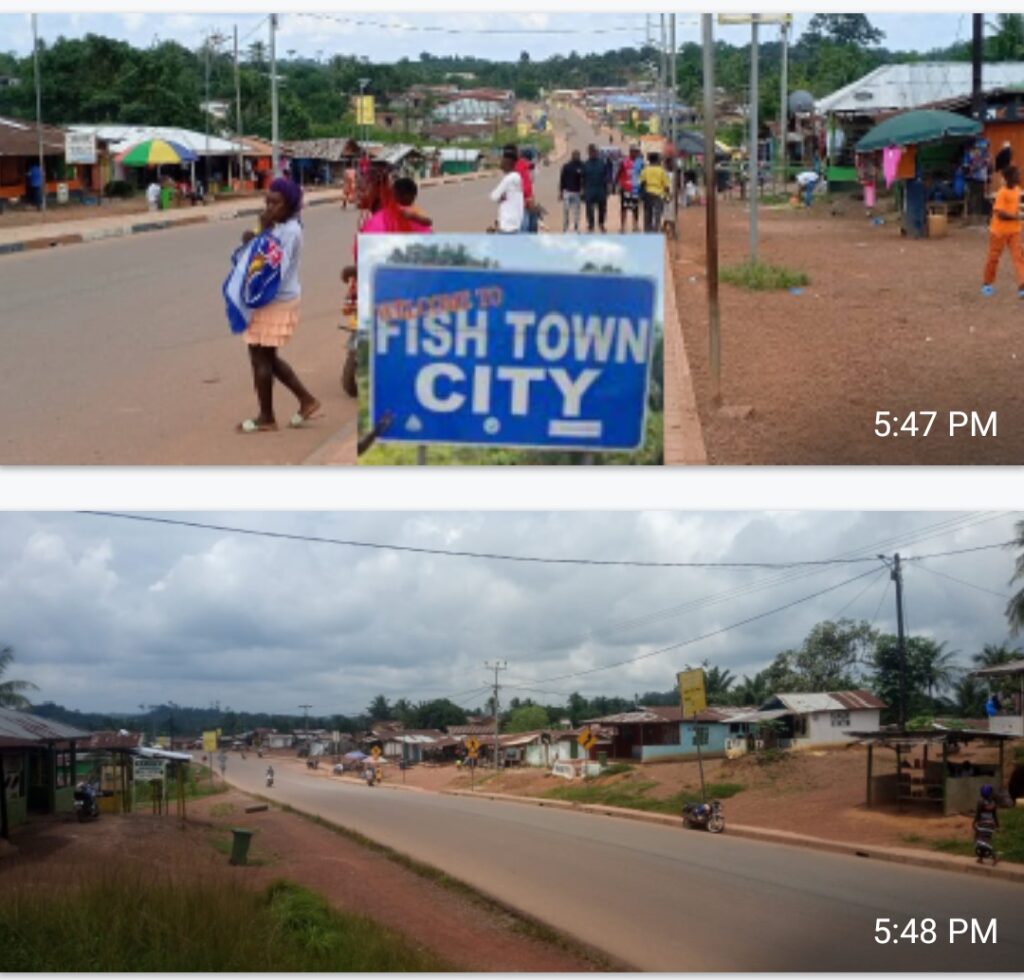Open the Fish Town City photo sent 5:47 PM
This screenshot has width=1024, height=980.
coord(512,240)
